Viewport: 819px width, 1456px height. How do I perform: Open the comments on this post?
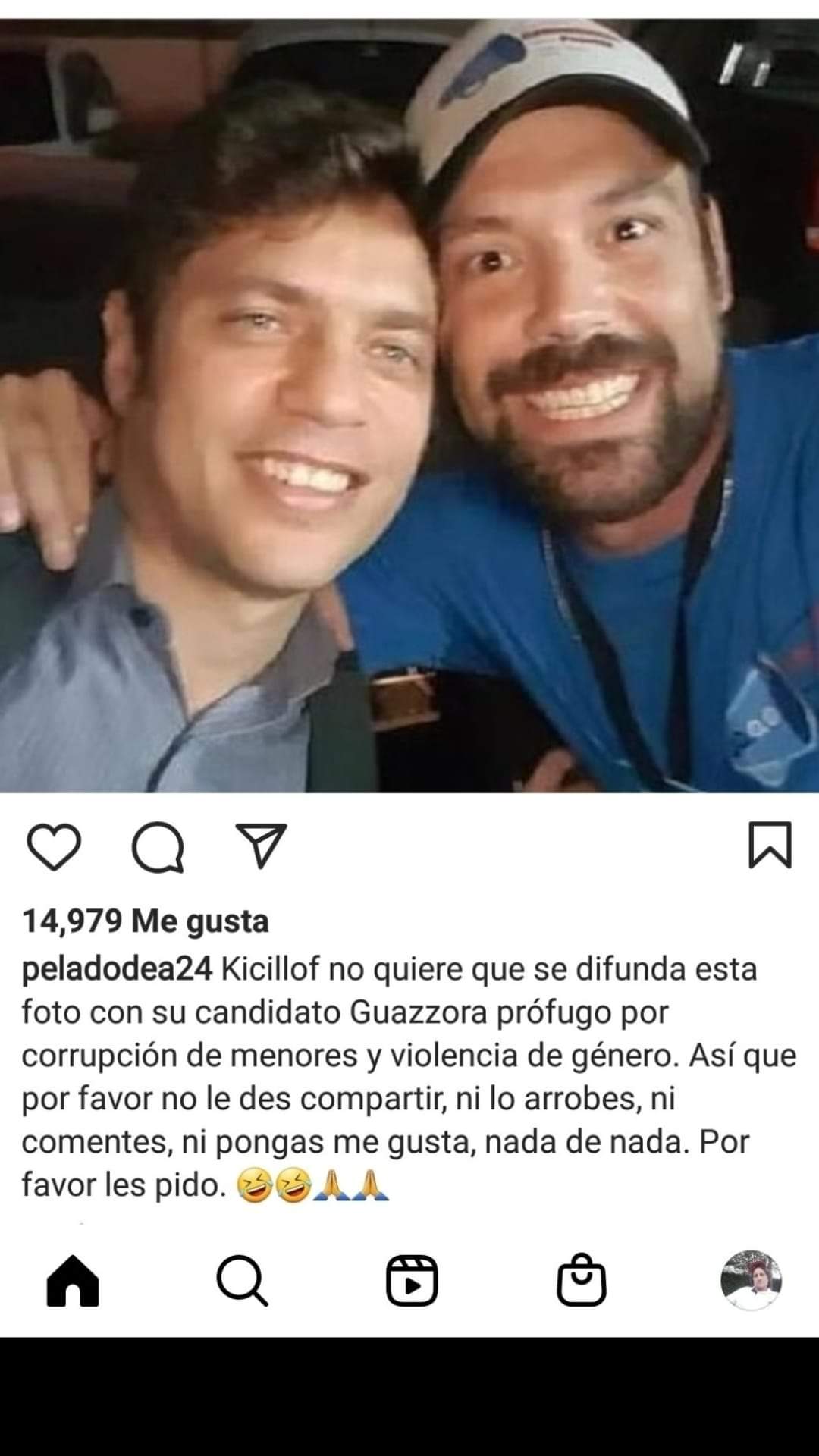(158, 846)
